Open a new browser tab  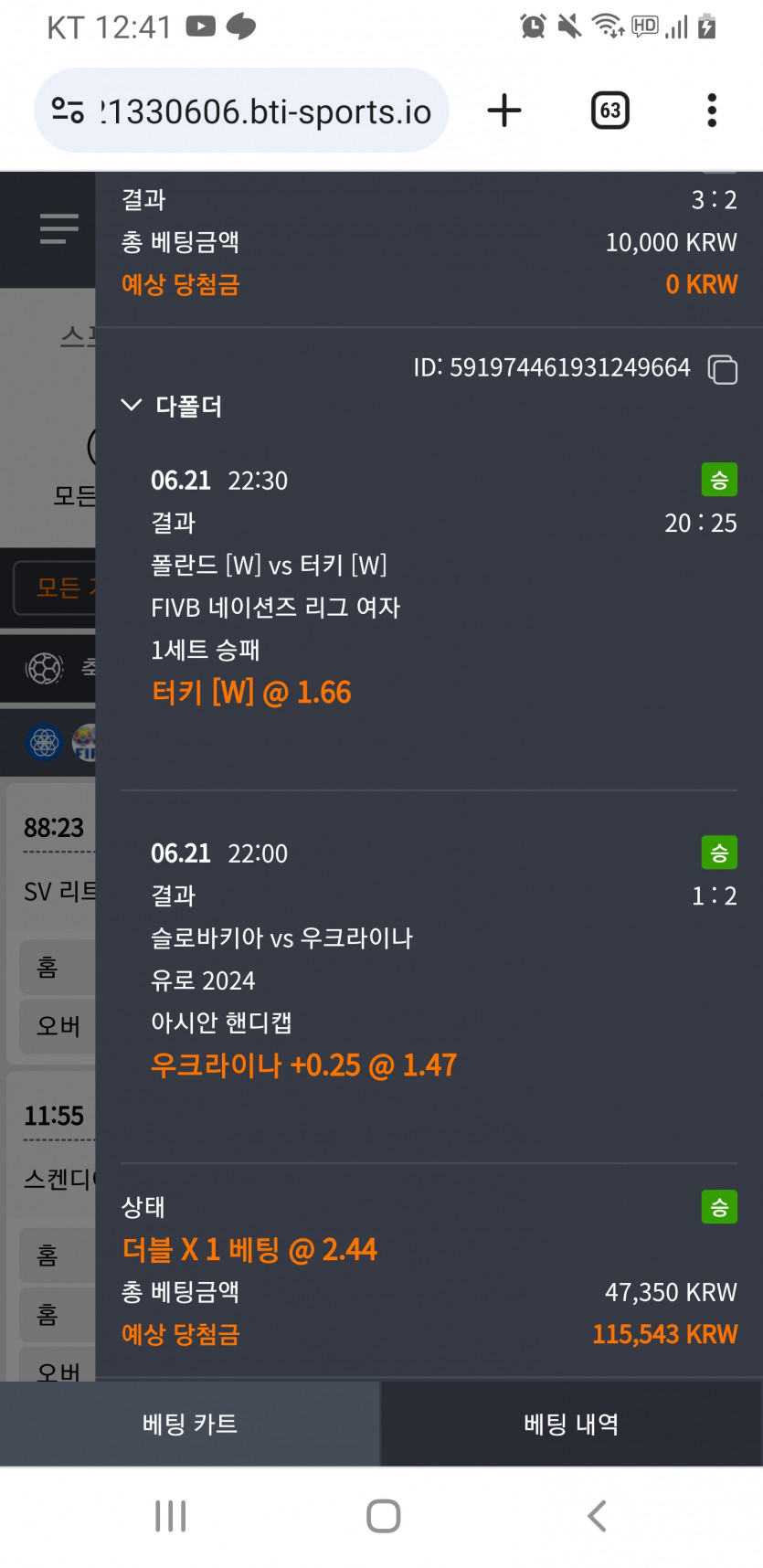click(504, 111)
